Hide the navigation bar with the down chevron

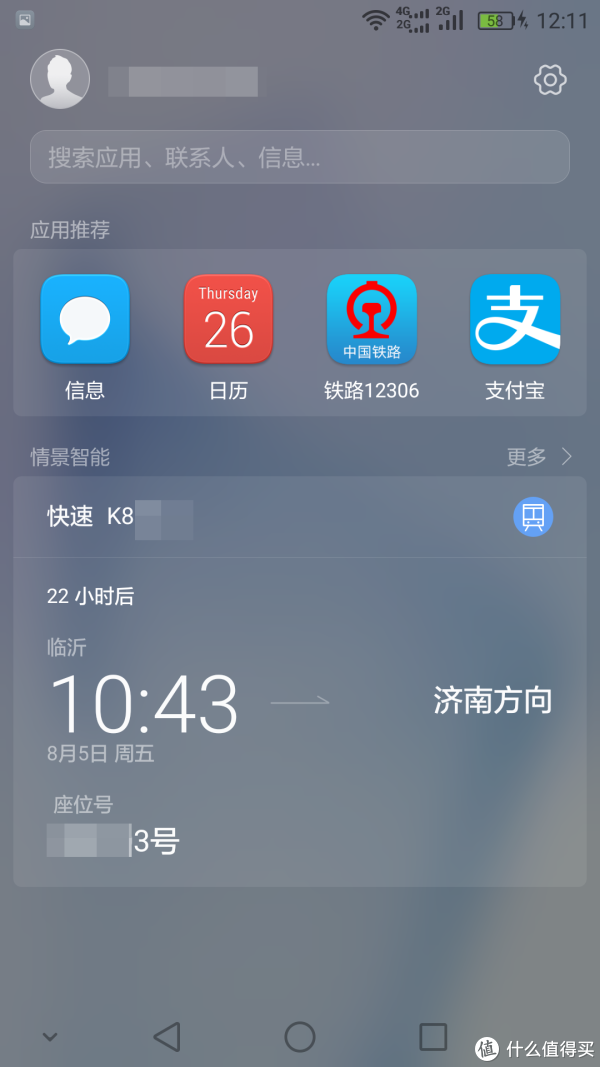(50, 1037)
